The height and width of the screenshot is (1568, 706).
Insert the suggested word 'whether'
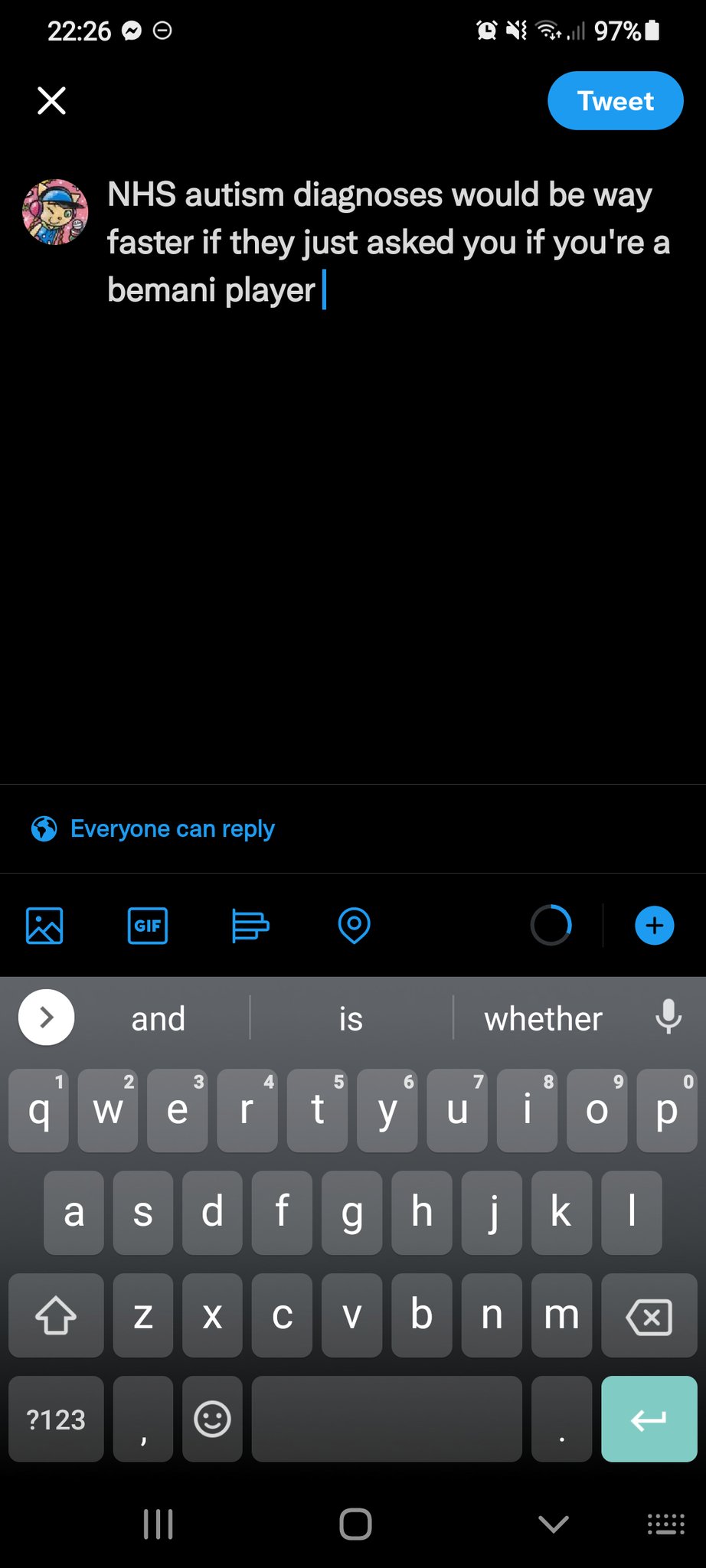click(x=543, y=1019)
